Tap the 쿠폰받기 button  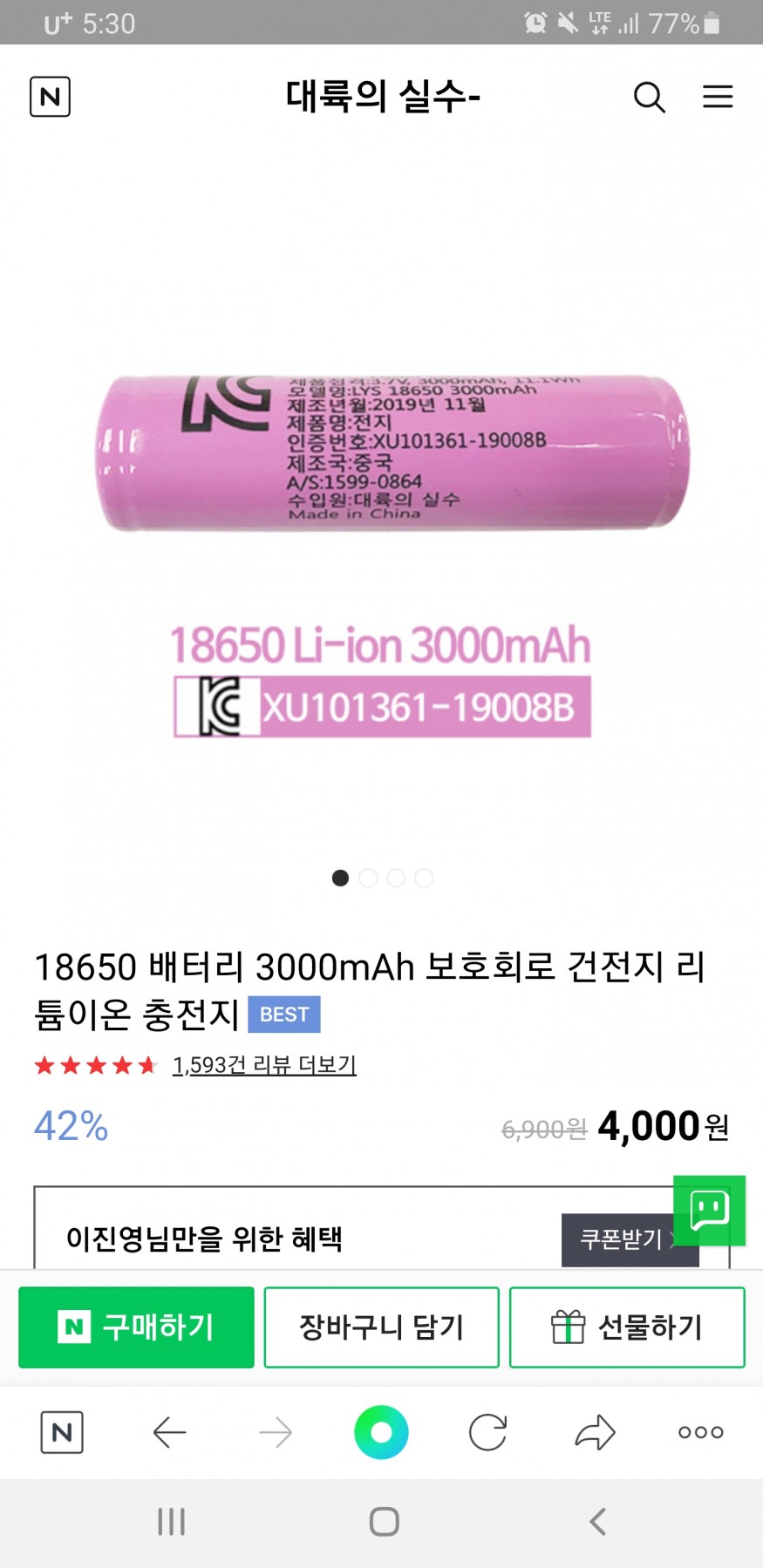pos(621,1239)
